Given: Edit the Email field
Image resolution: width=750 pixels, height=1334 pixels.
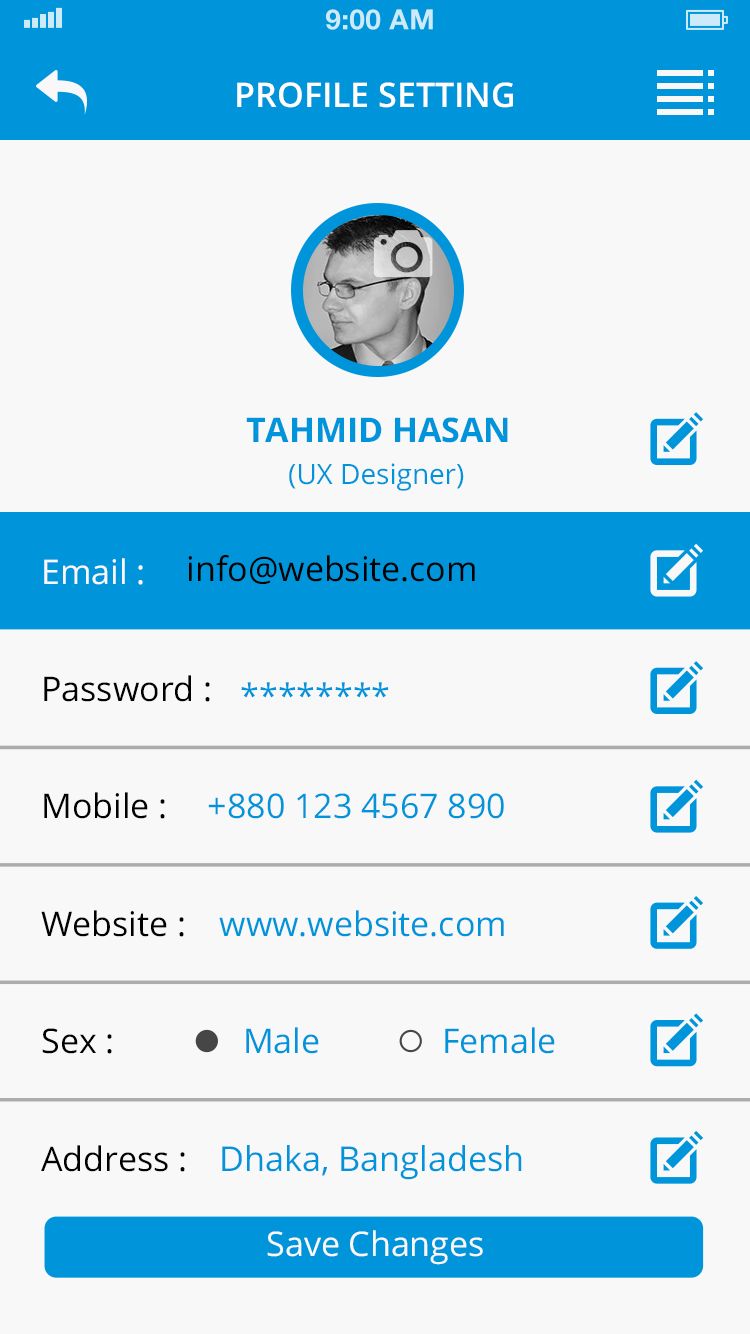Looking at the screenshot, I should click(676, 571).
